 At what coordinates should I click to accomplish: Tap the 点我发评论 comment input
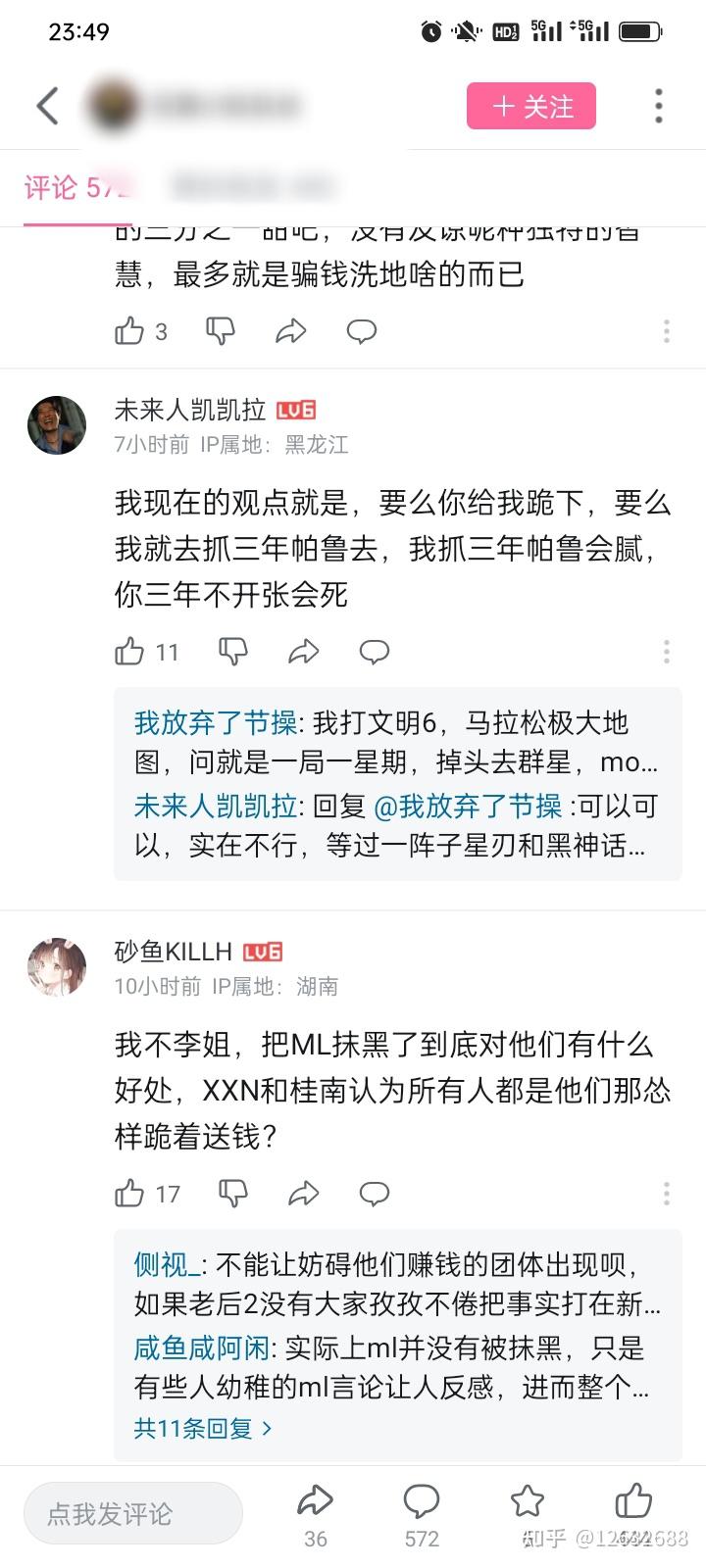[x=132, y=1514]
